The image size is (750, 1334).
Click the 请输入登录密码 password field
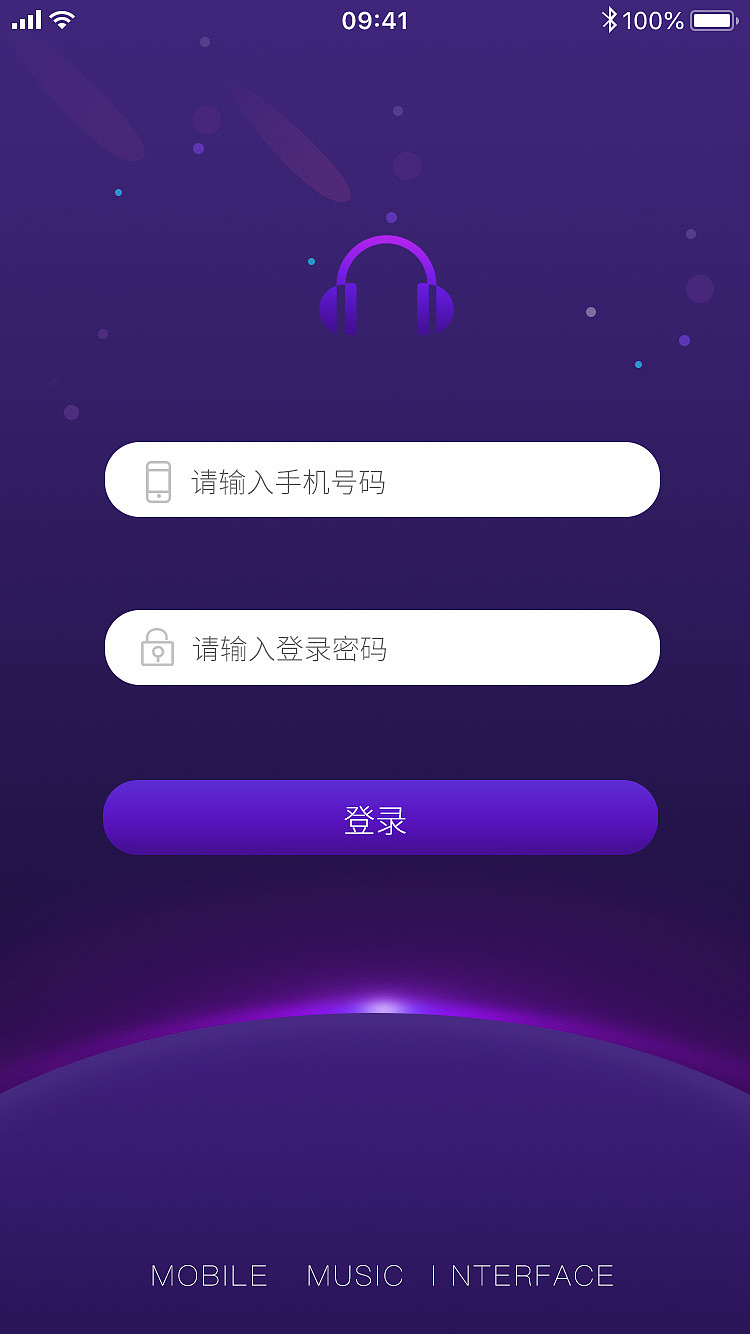[380, 647]
